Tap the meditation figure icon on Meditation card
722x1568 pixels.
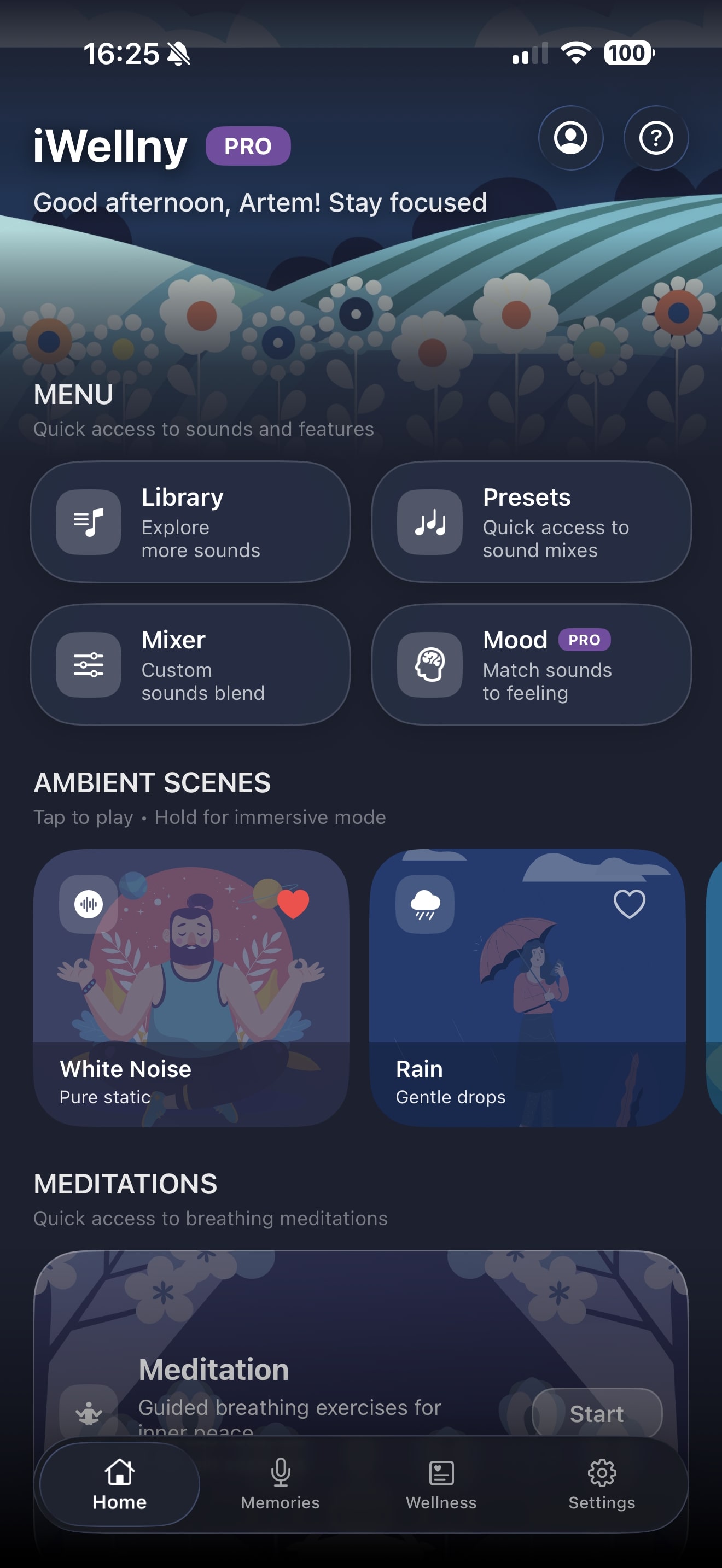87,1414
